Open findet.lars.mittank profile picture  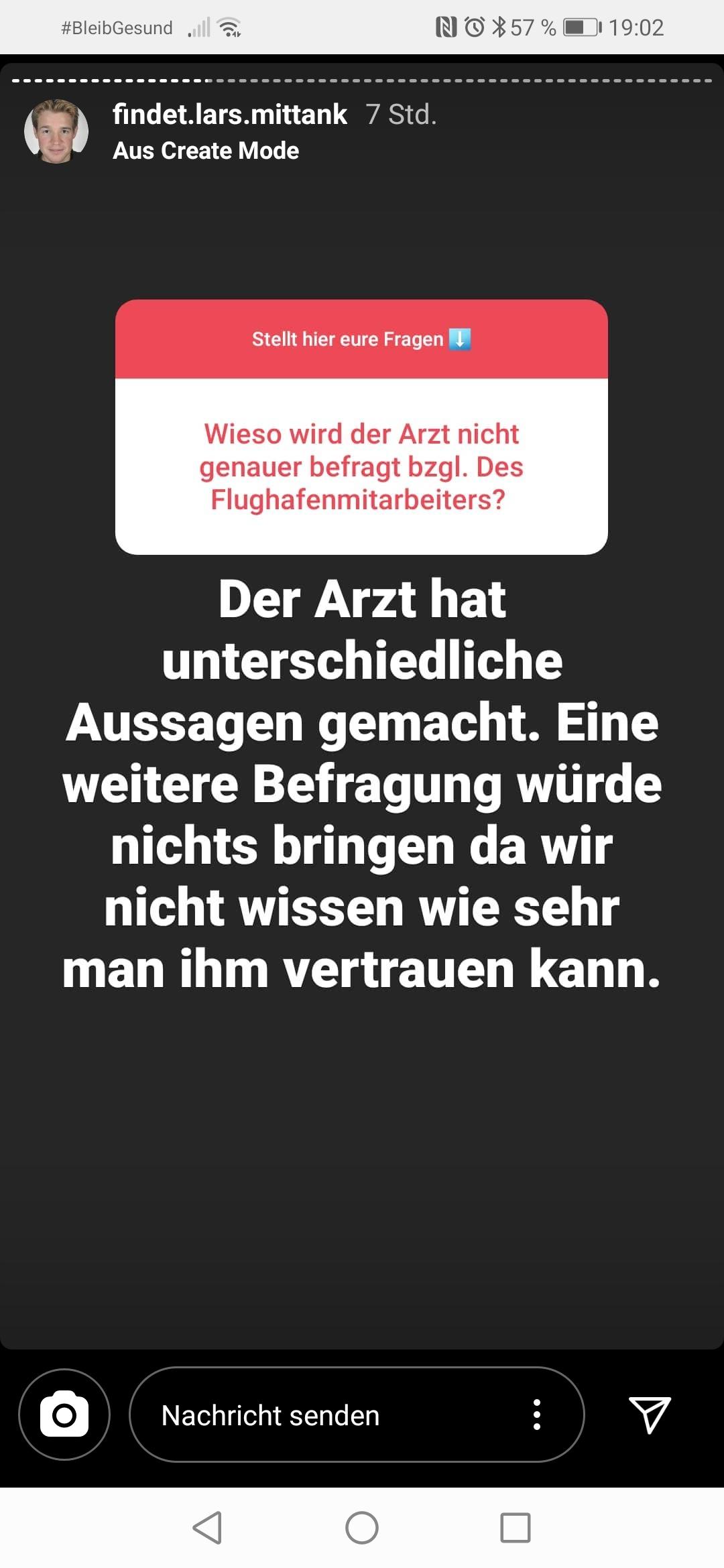(x=56, y=131)
